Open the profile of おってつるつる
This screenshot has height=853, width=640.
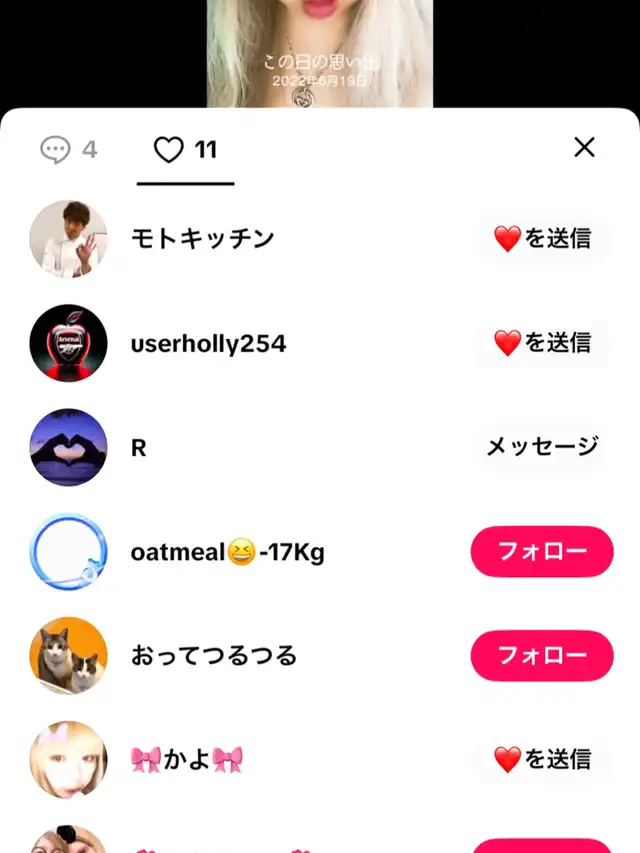pyautogui.click(x=68, y=656)
